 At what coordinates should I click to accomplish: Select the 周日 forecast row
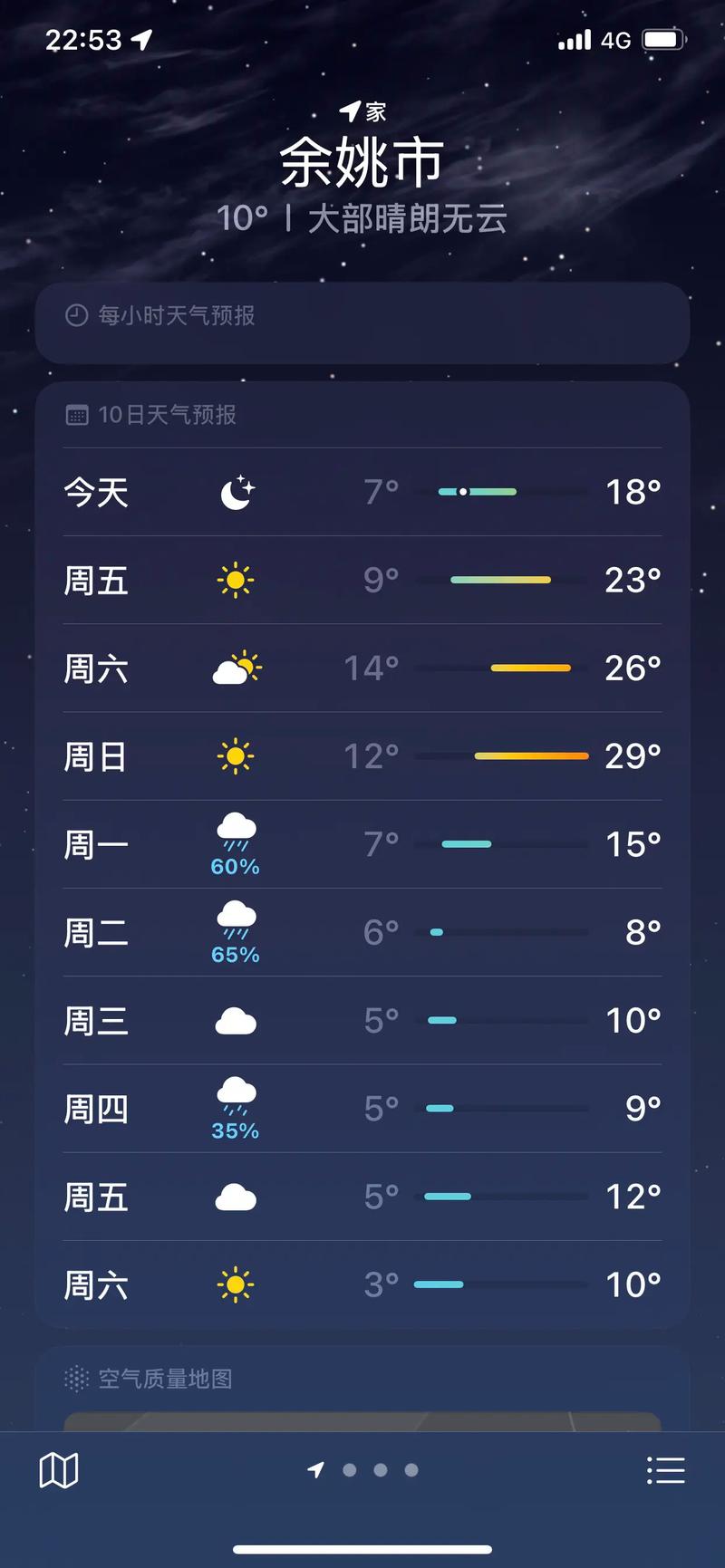362,755
